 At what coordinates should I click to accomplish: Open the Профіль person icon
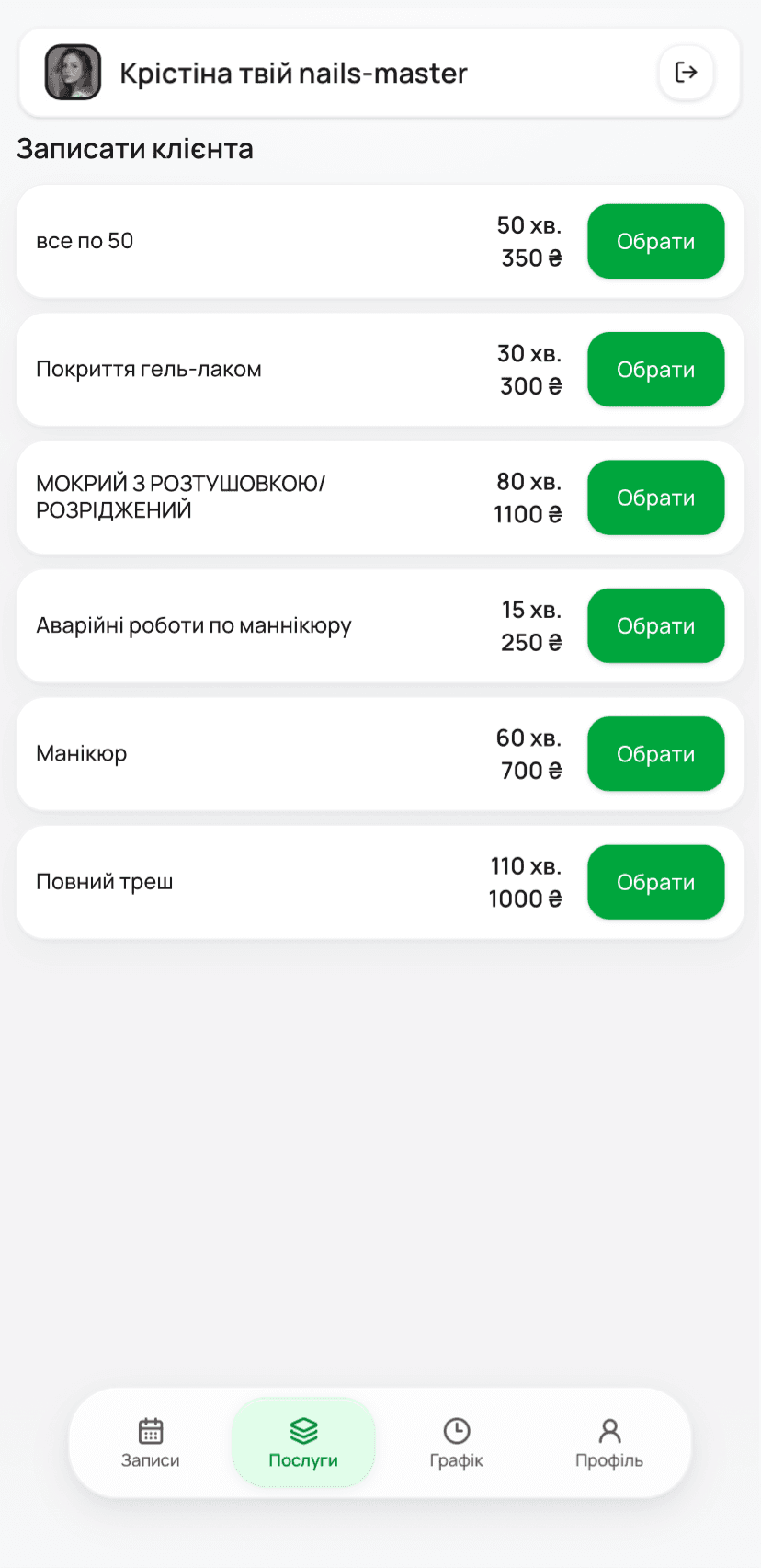(609, 1429)
